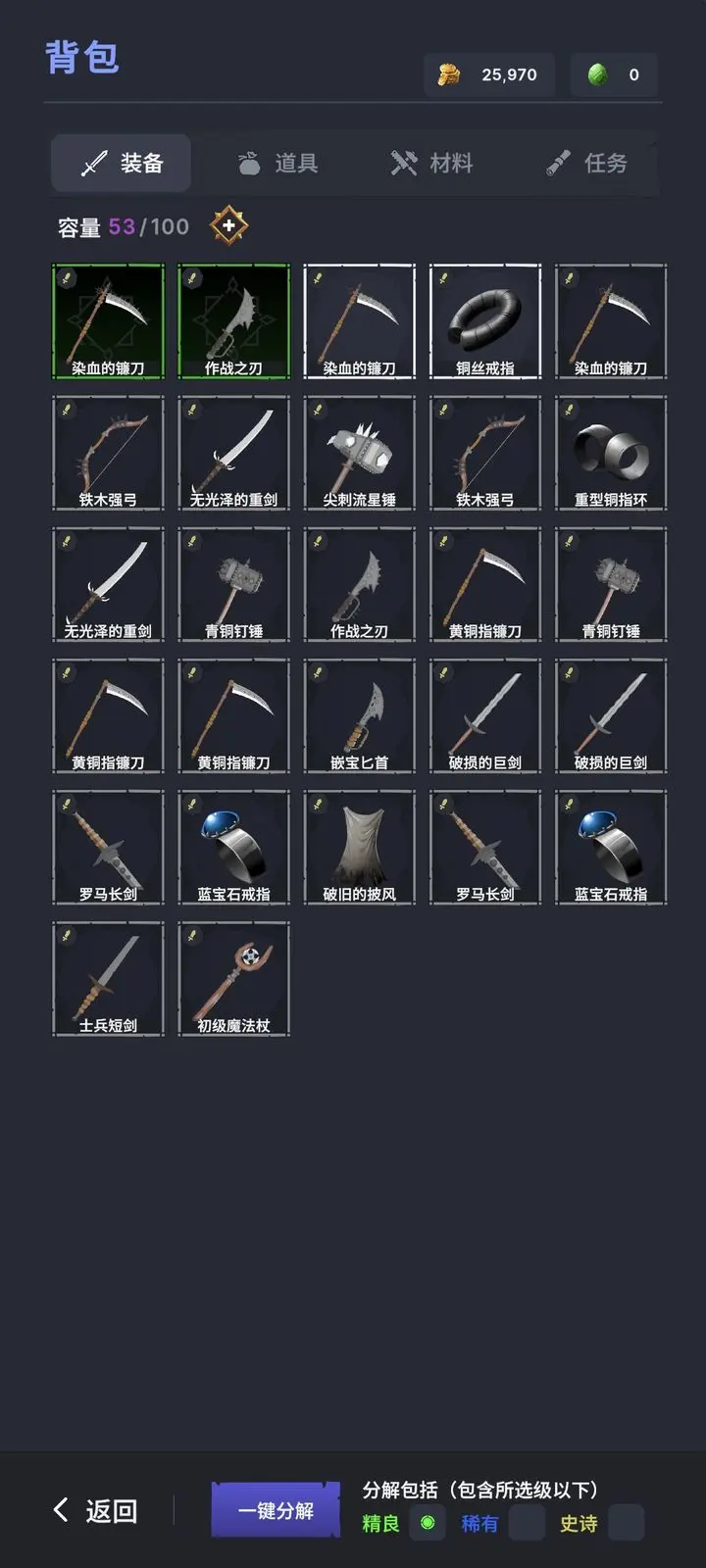Open the 初级魔法杖 item

coord(233,978)
